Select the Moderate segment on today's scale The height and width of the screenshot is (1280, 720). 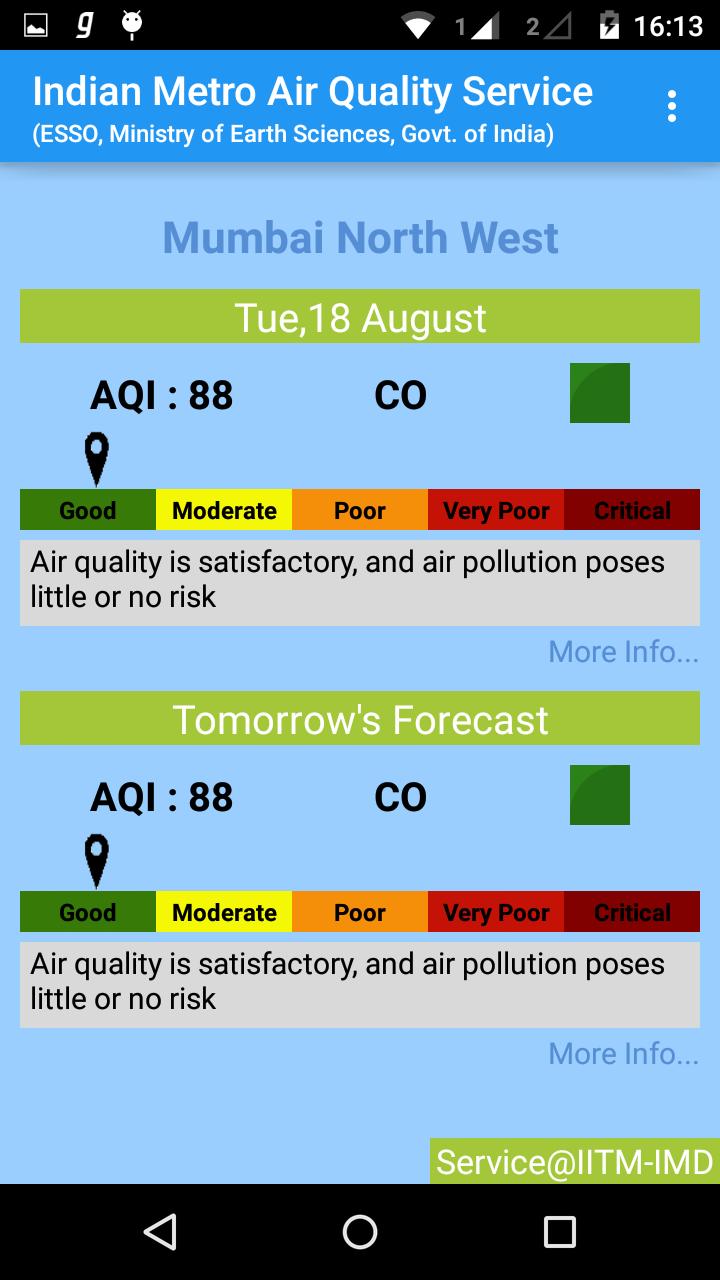(x=223, y=510)
